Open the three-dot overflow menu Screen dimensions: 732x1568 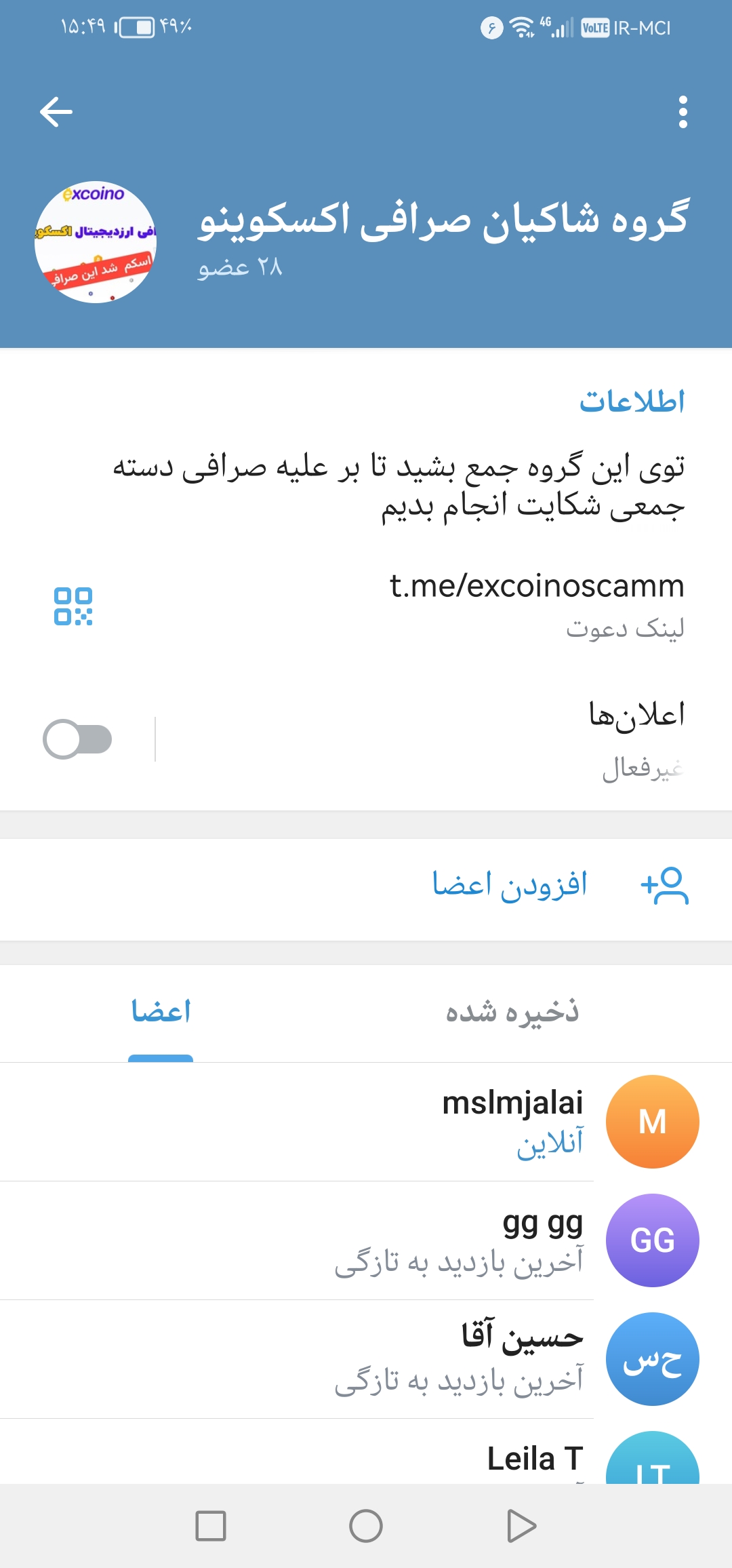click(x=683, y=112)
